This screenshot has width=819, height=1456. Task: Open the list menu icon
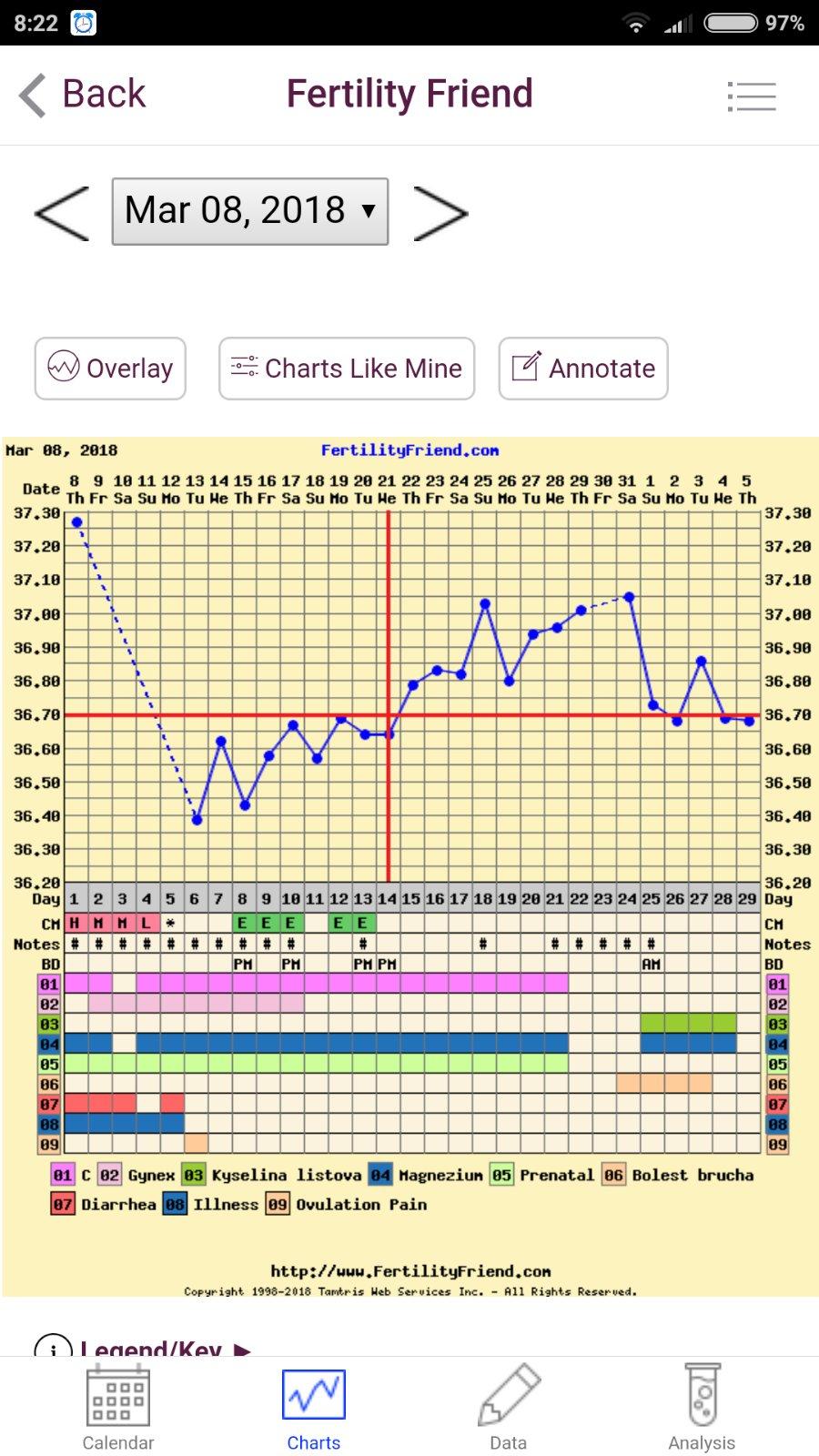click(752, 96)
